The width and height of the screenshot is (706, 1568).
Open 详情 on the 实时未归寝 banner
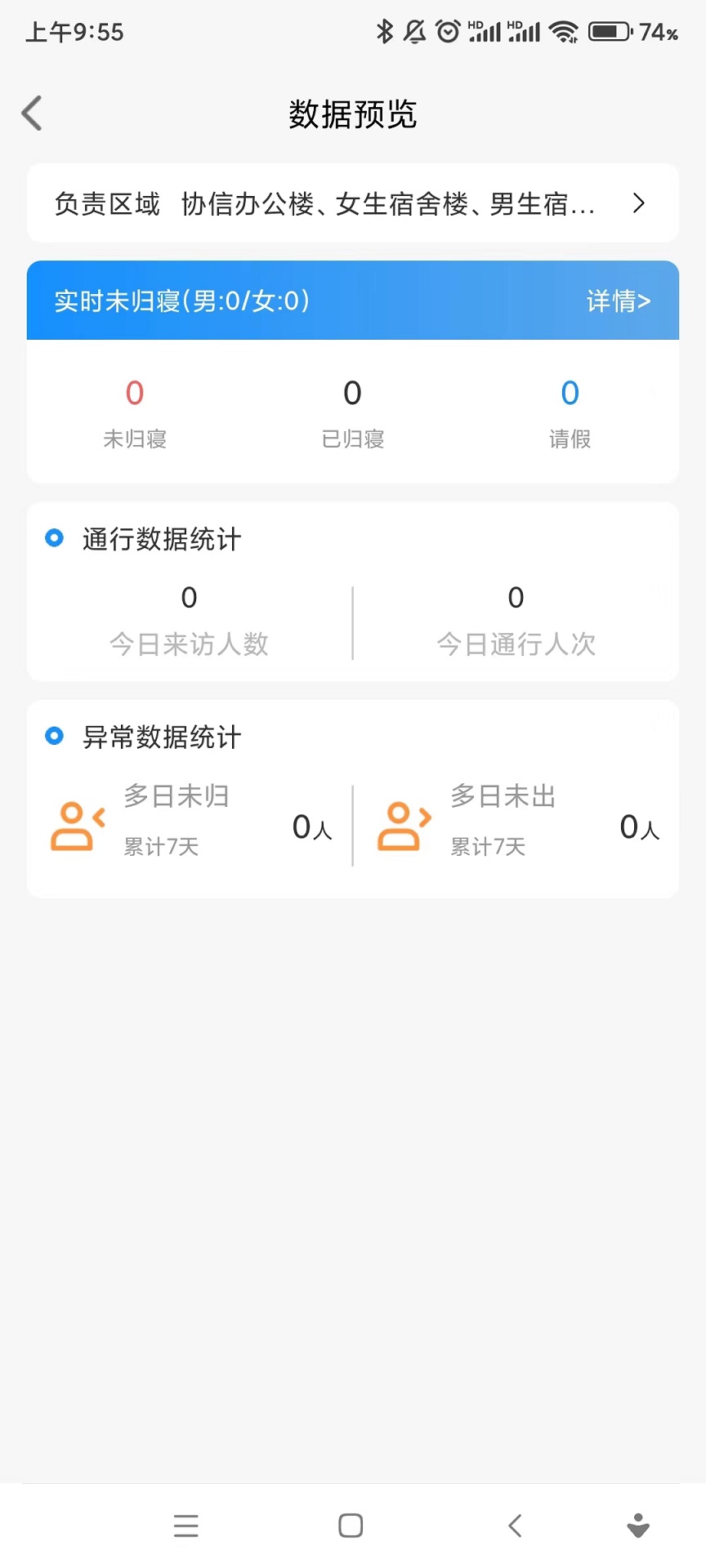[619, 301]
